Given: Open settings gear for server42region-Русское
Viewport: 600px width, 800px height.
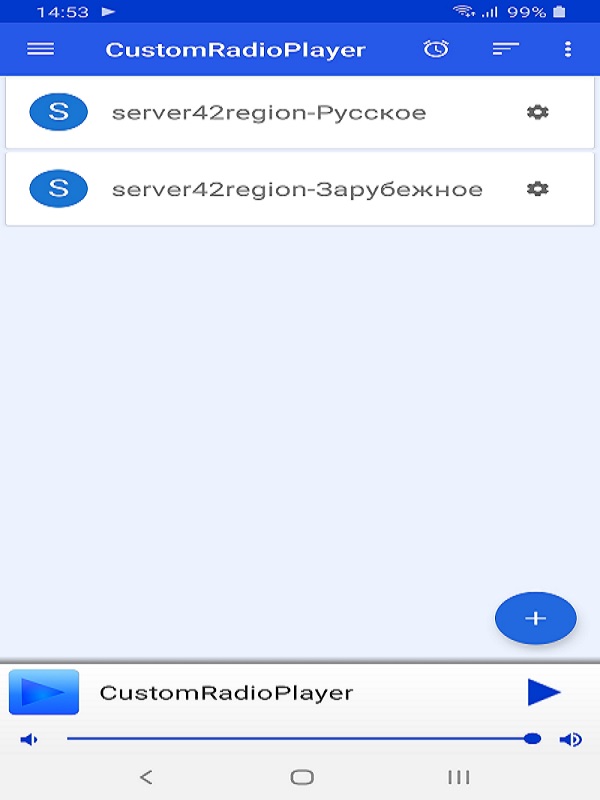Looking at the screenshot, I should click(x=538, y=112).
